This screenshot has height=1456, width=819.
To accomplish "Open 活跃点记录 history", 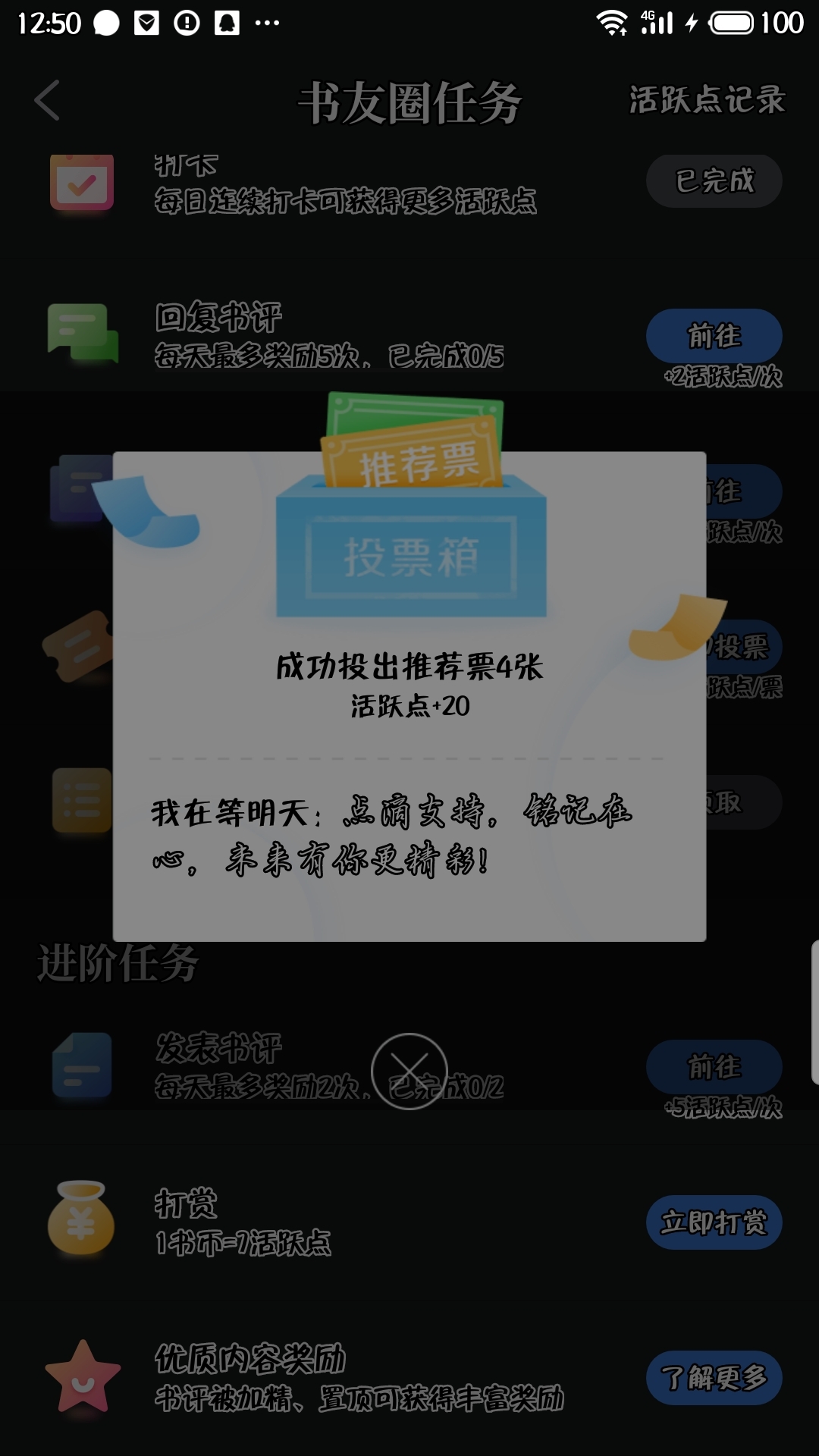I will (707, 100).
